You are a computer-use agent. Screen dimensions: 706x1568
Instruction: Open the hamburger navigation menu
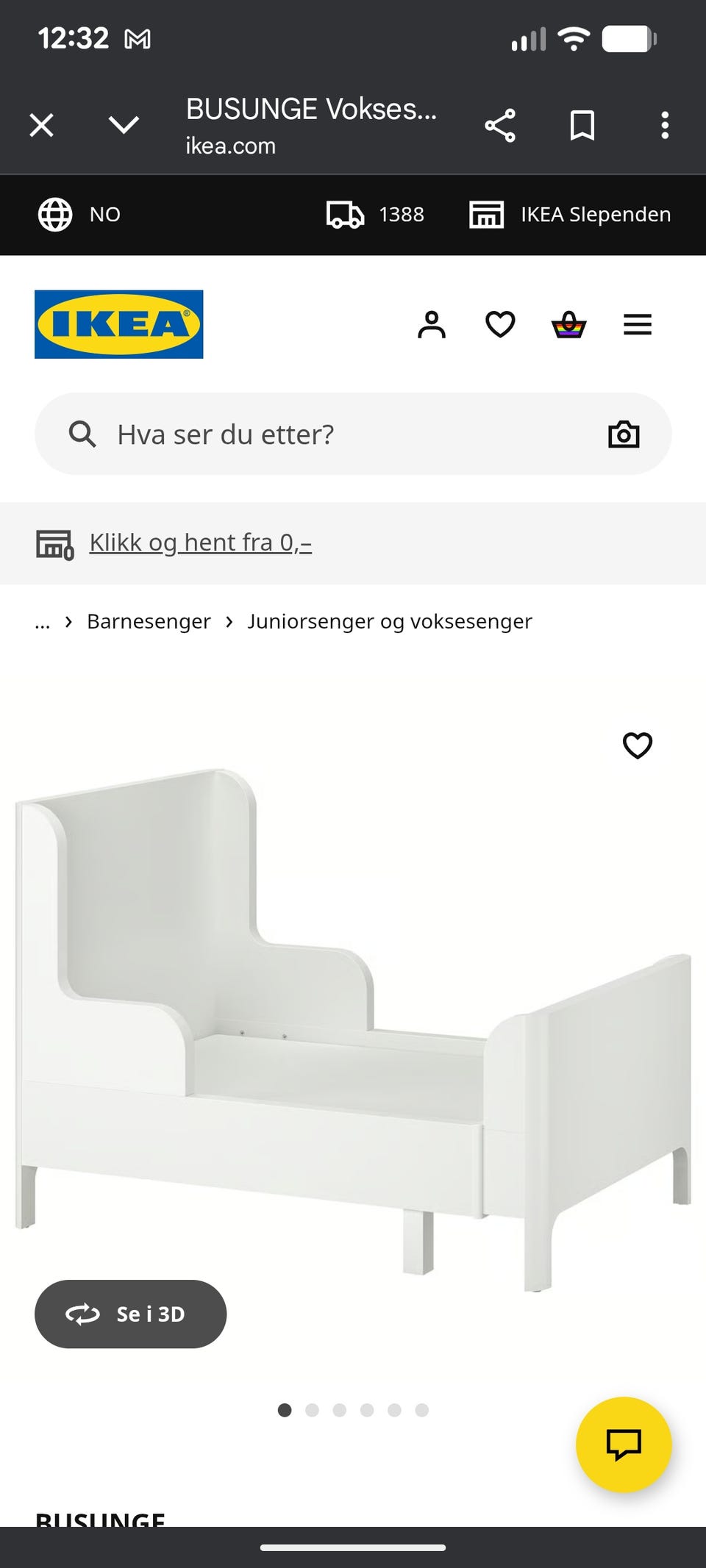tap(637, 324)
